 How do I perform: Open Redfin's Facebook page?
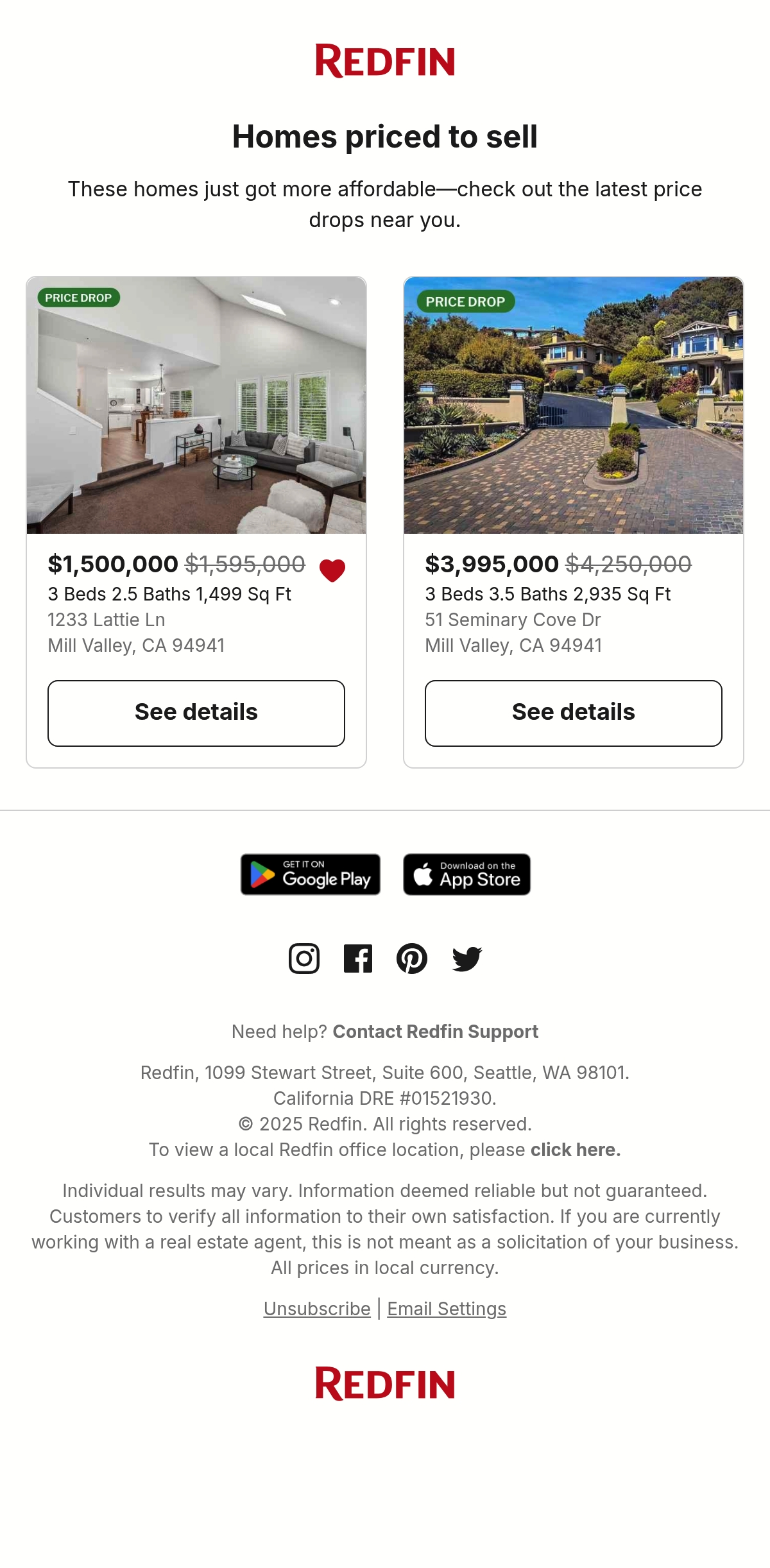[358, 959]
